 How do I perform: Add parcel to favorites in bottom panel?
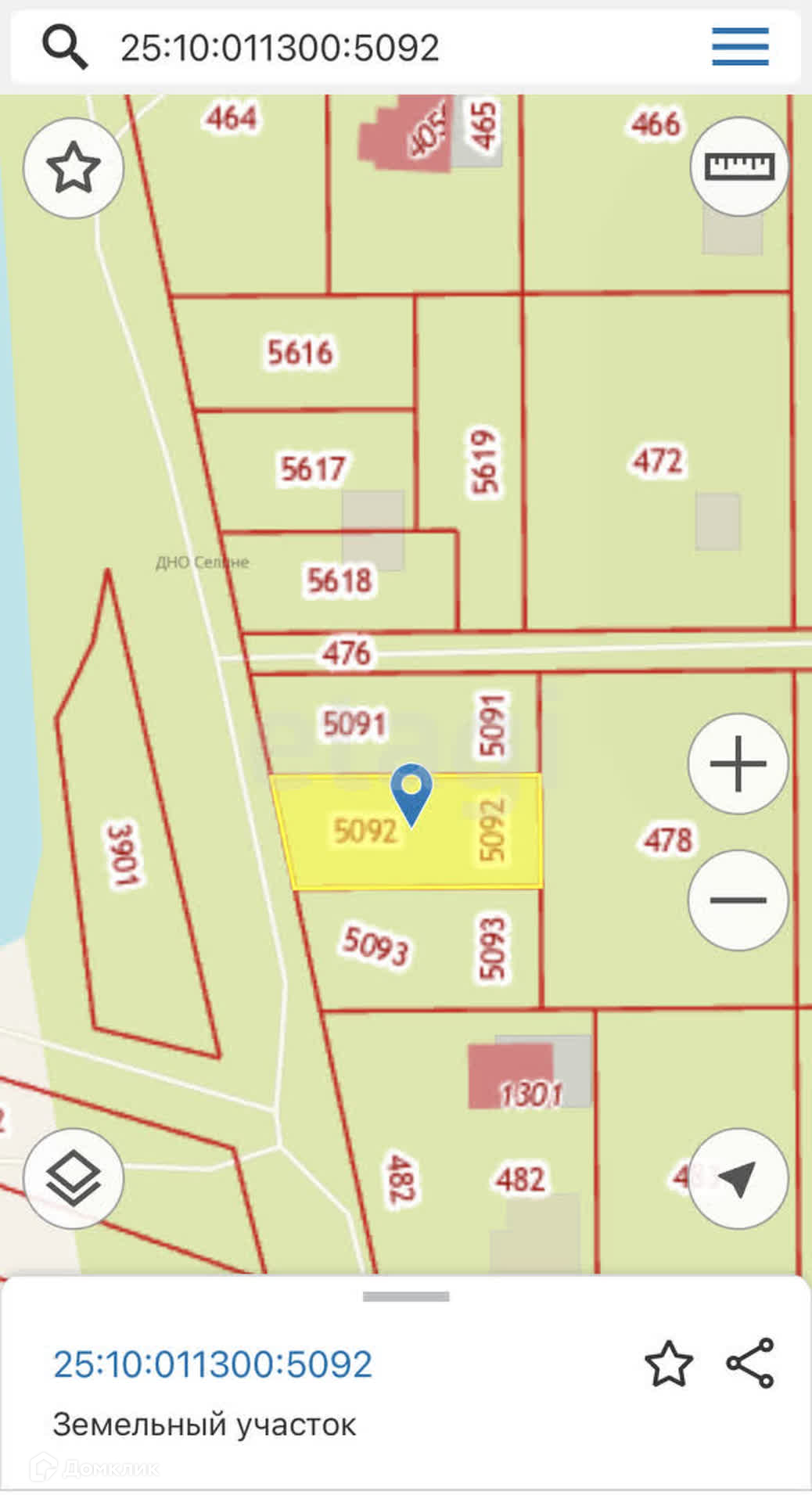point(669,1364)
